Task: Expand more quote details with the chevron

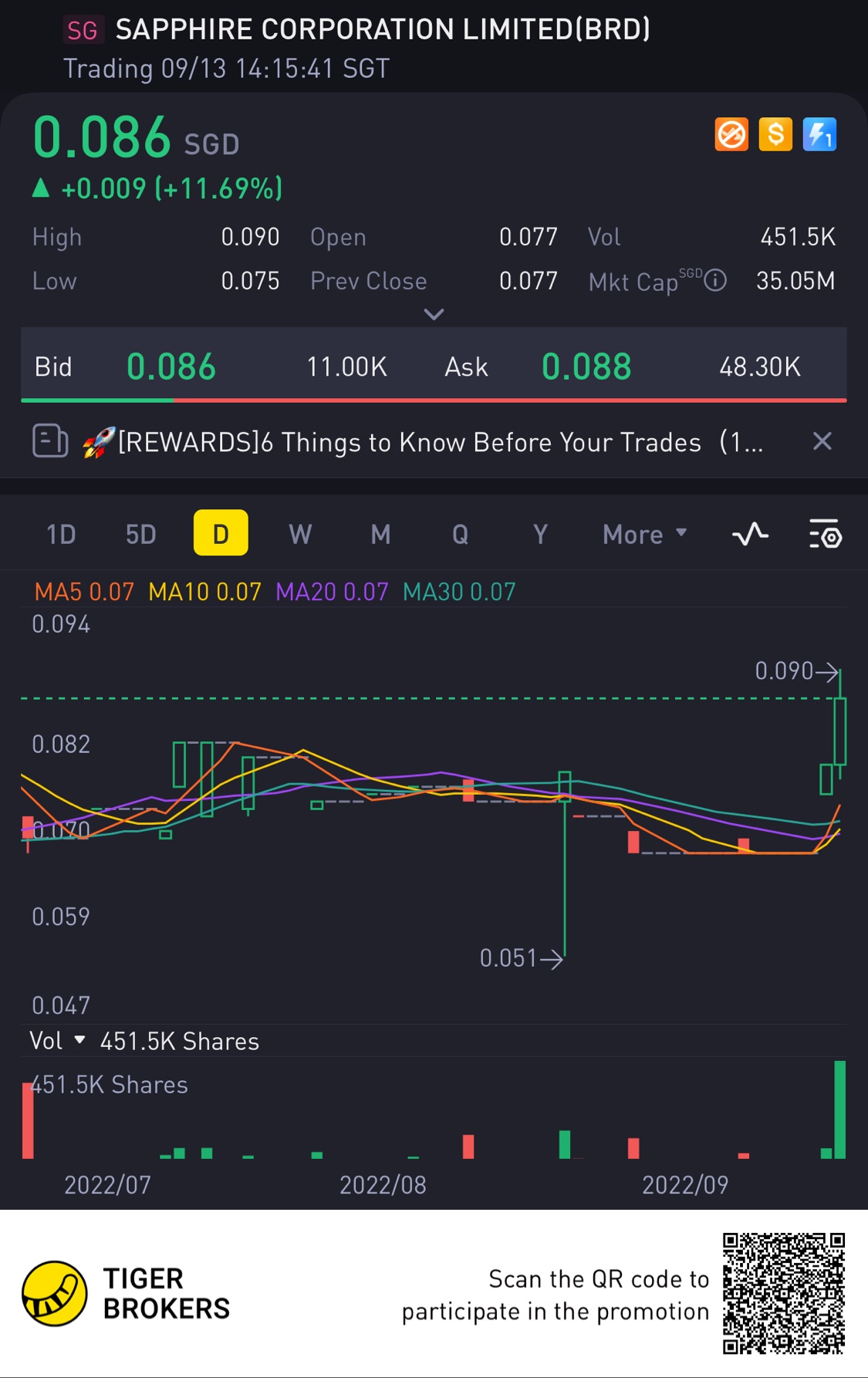Action: point(434,314)
